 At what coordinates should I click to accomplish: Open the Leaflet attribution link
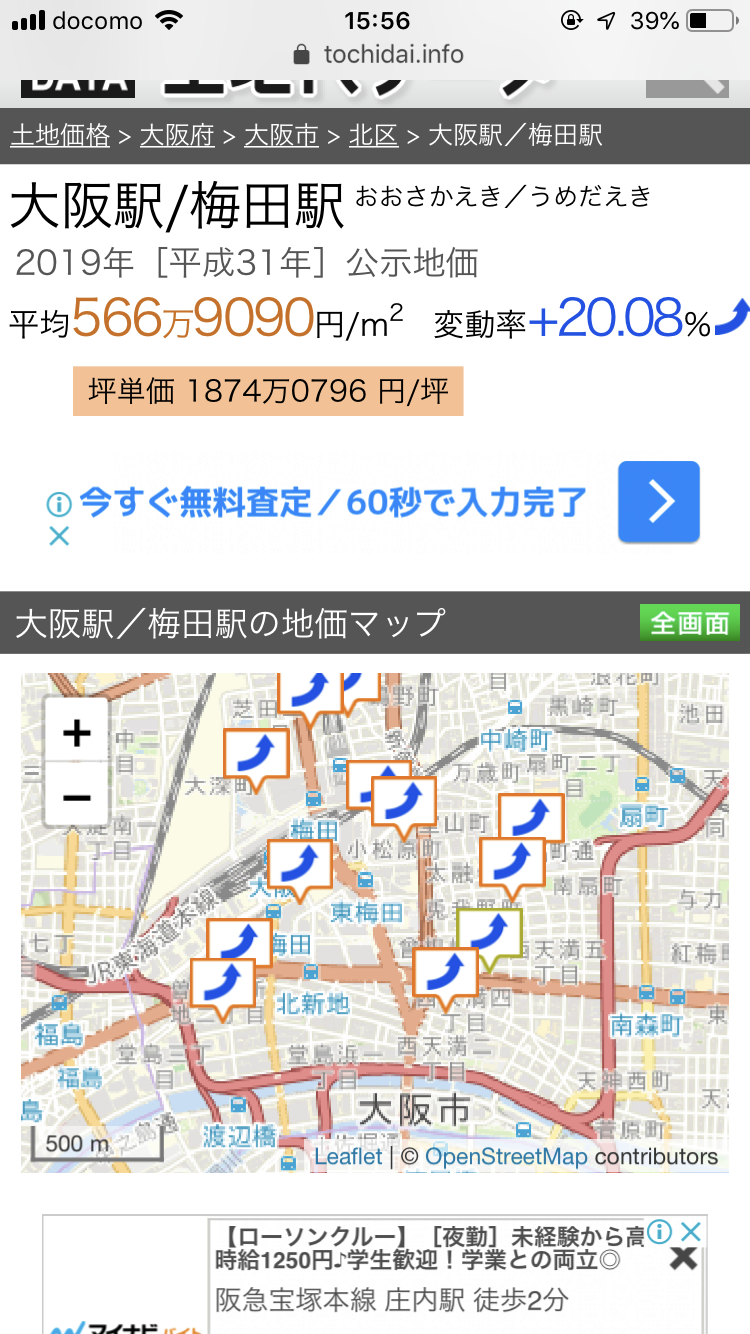pos(348,1157)
